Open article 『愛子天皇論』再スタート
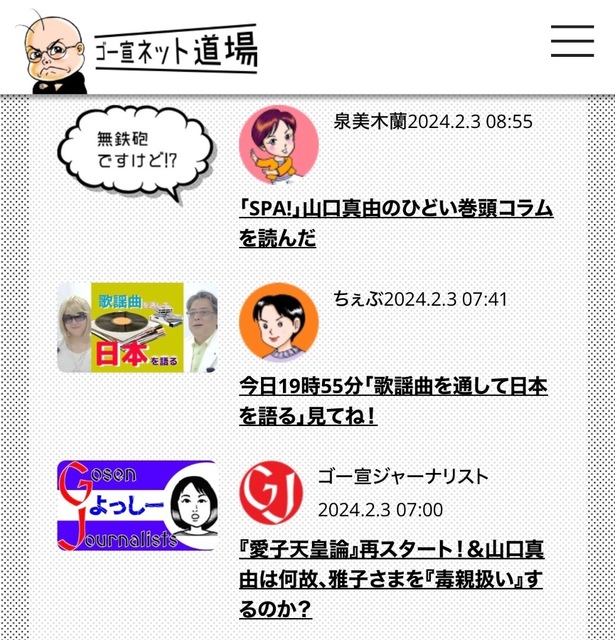 (x=392, y=578)
